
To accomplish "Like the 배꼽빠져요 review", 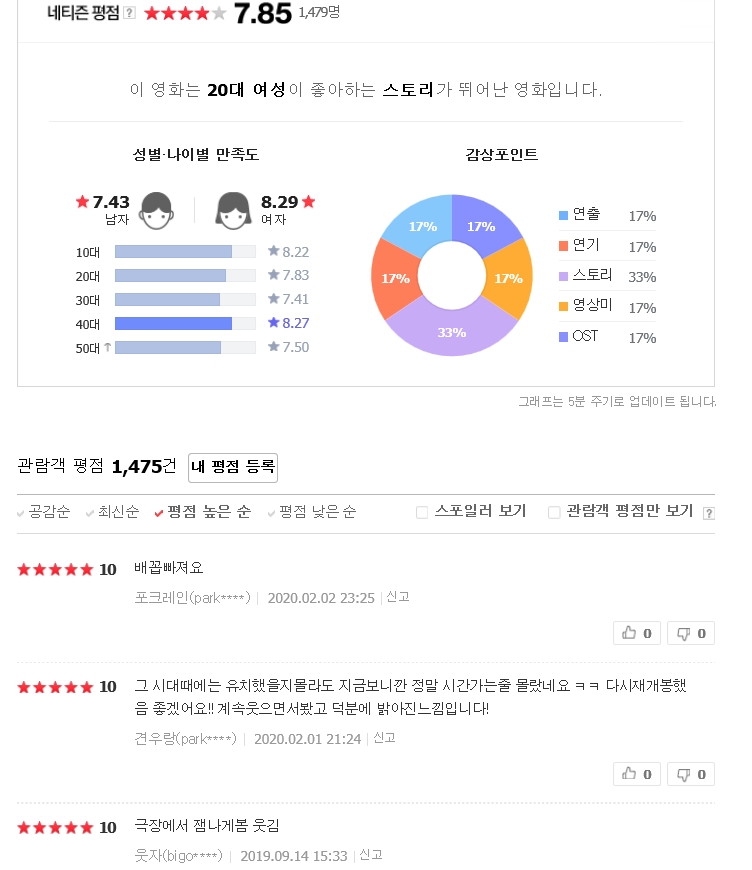I will coord(637,633).
